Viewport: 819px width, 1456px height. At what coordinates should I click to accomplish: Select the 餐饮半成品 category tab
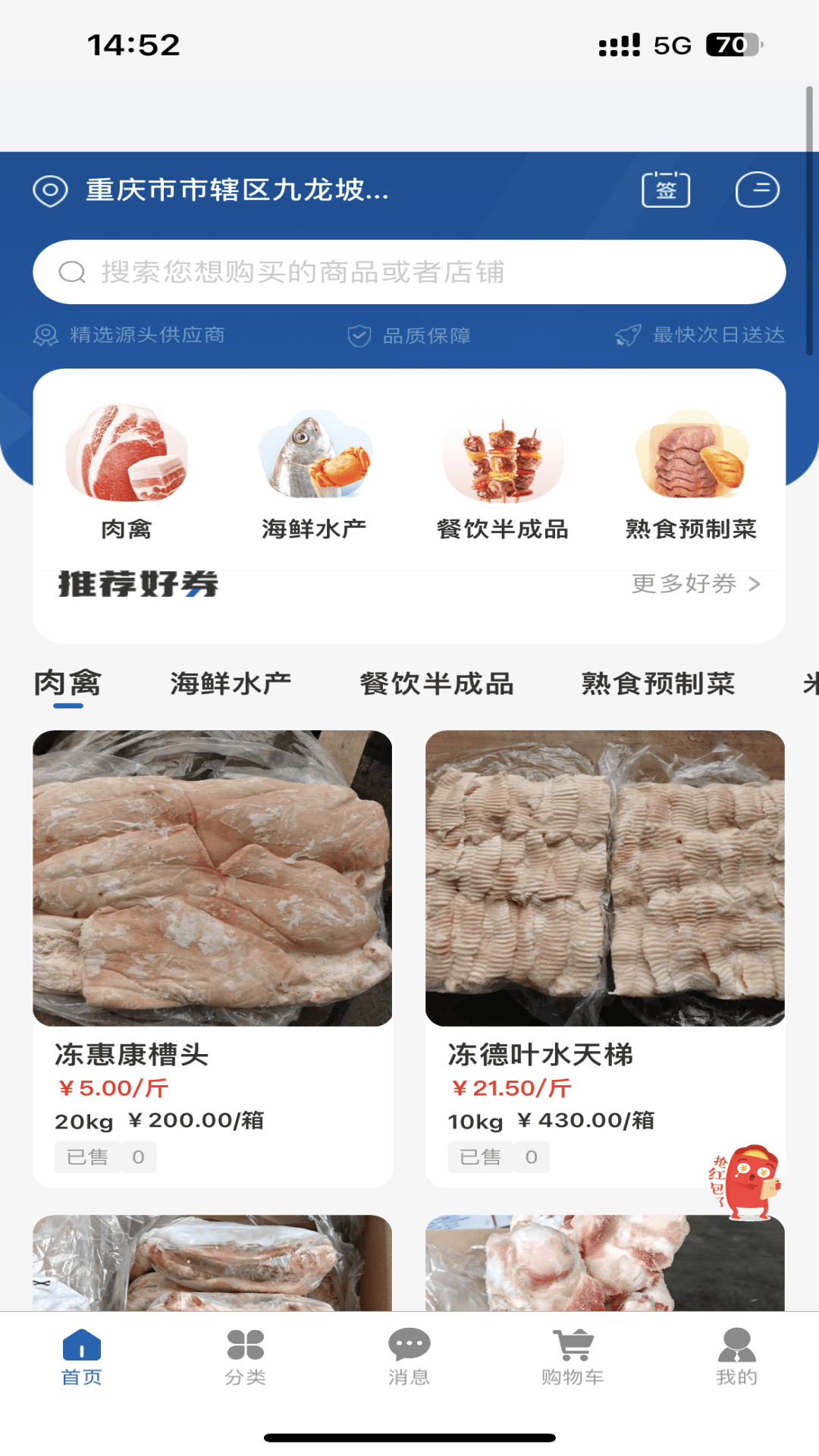coord(436,682)
